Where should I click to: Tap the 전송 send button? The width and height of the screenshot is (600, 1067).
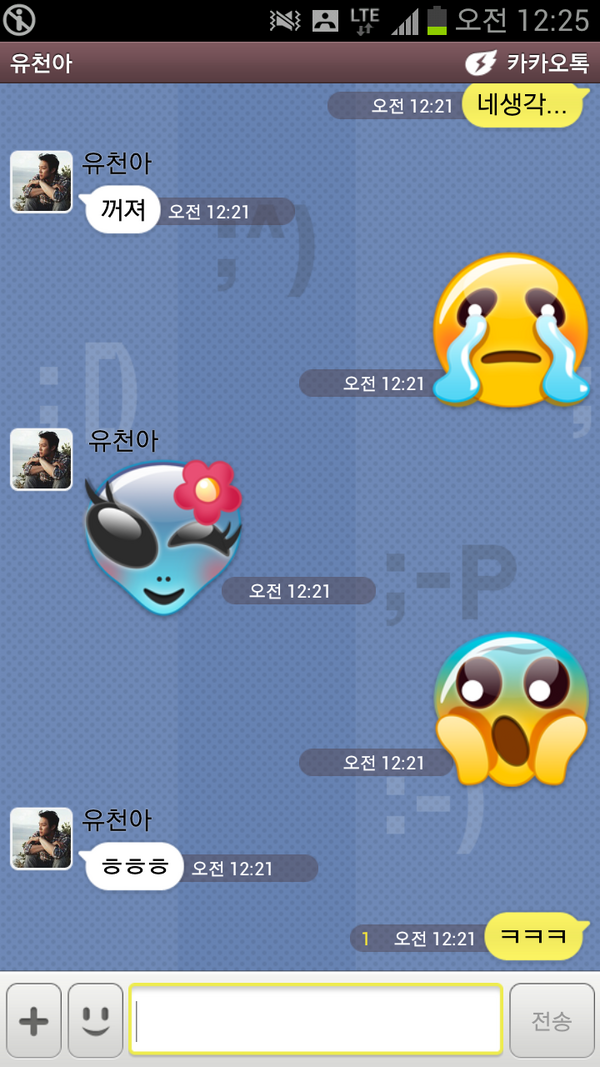point(551,1020)
